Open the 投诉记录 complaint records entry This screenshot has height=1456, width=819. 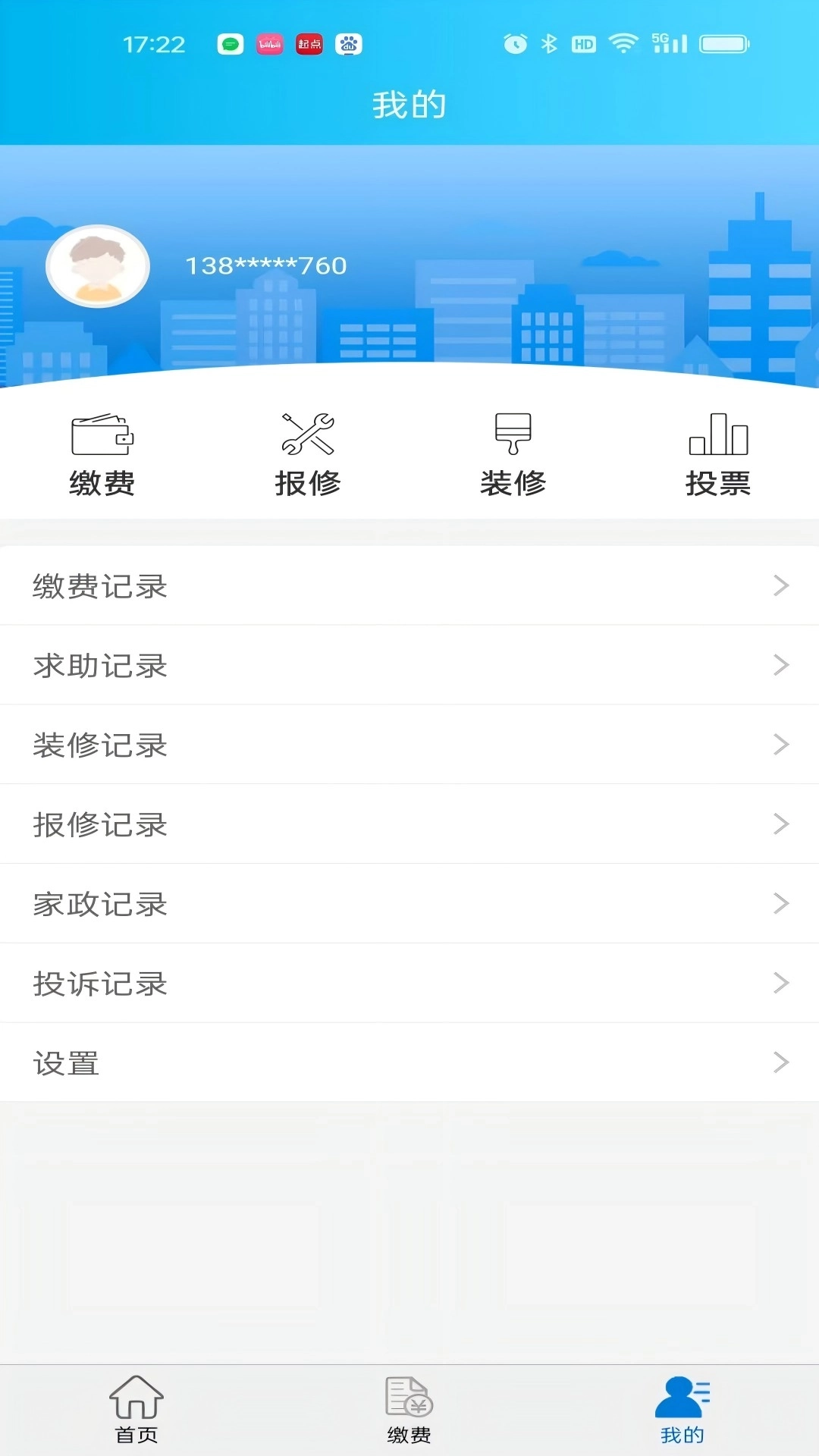[x=409, y=984]
